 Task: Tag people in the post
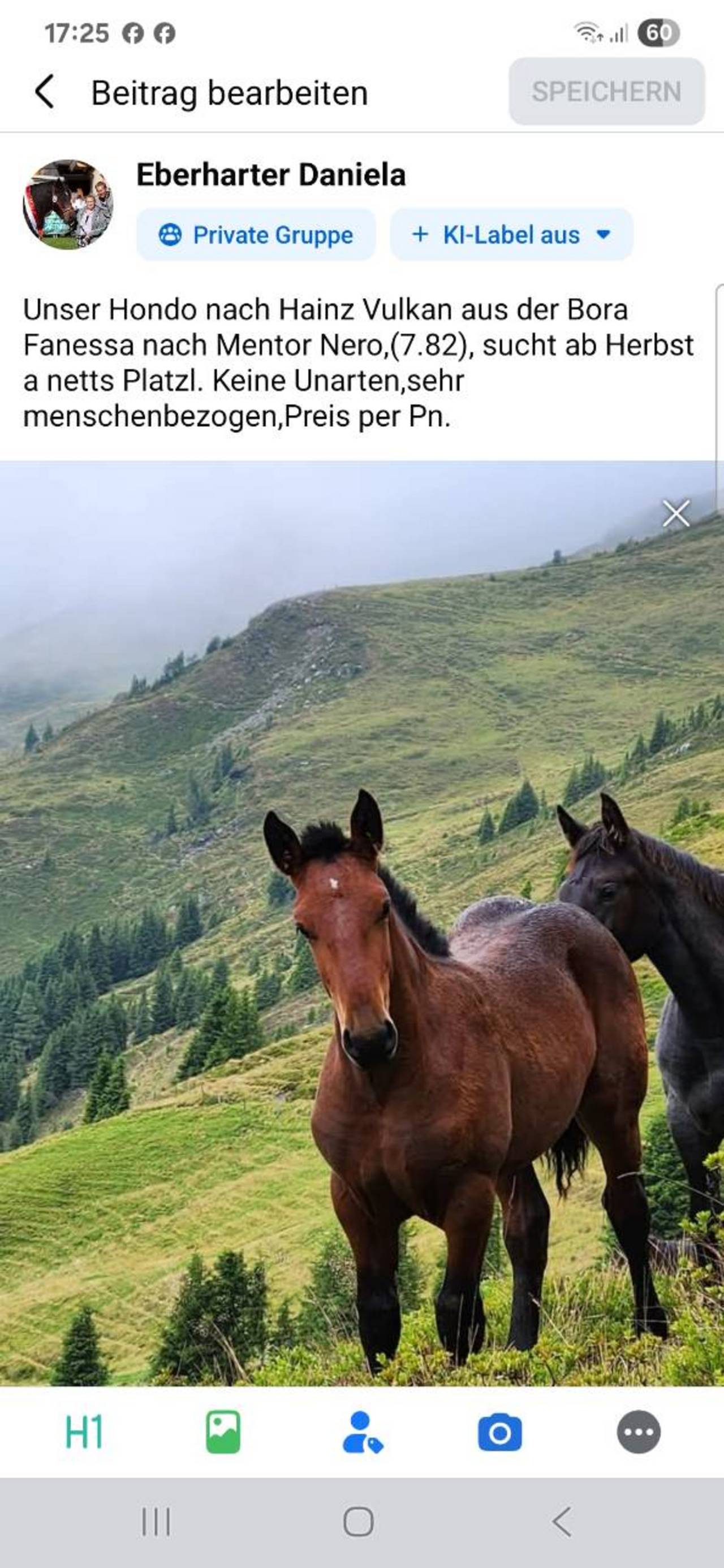[x=361, y=1432]
